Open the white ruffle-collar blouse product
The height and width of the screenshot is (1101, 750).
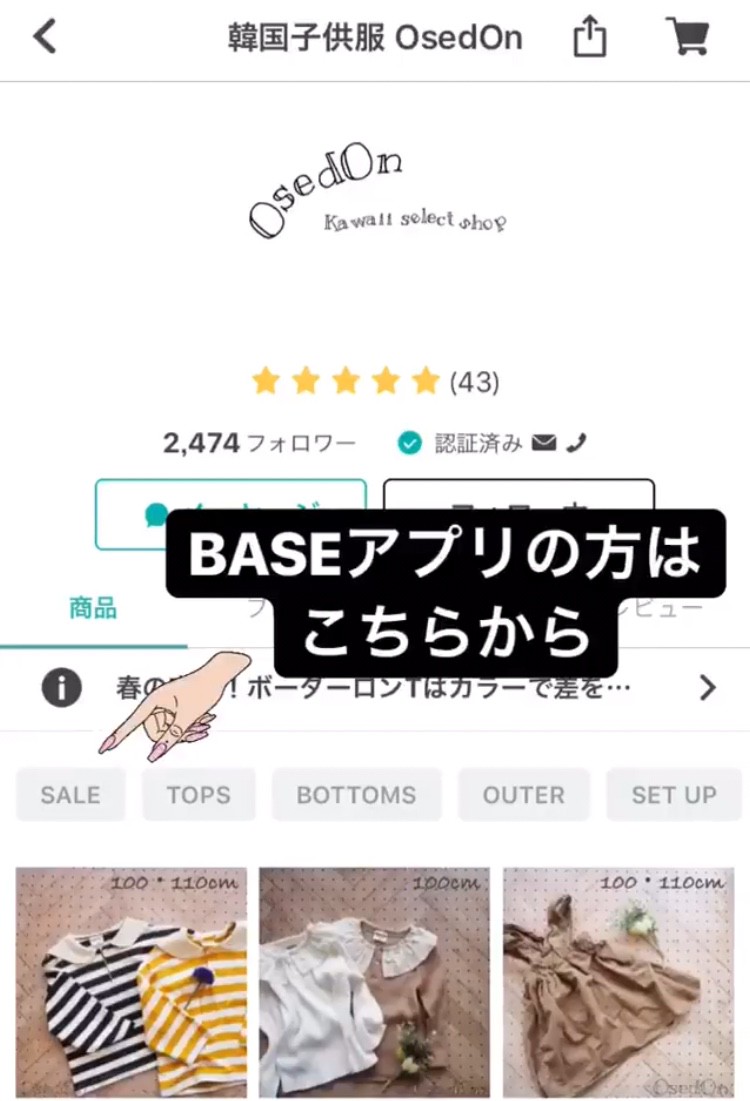pyautogui.click(x=374, y=982)
